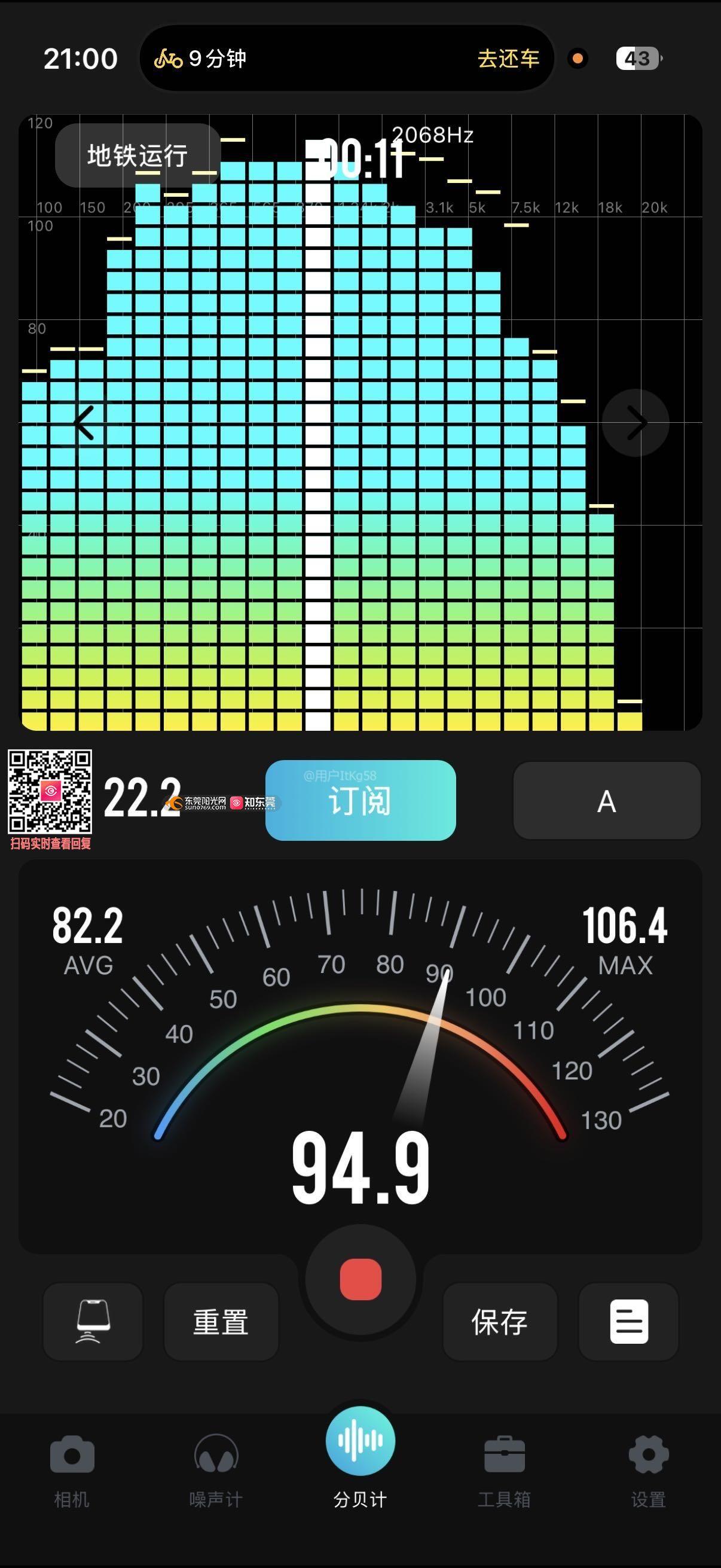
Task: Save the reading with 保存
Action: tap(500, 1322)
